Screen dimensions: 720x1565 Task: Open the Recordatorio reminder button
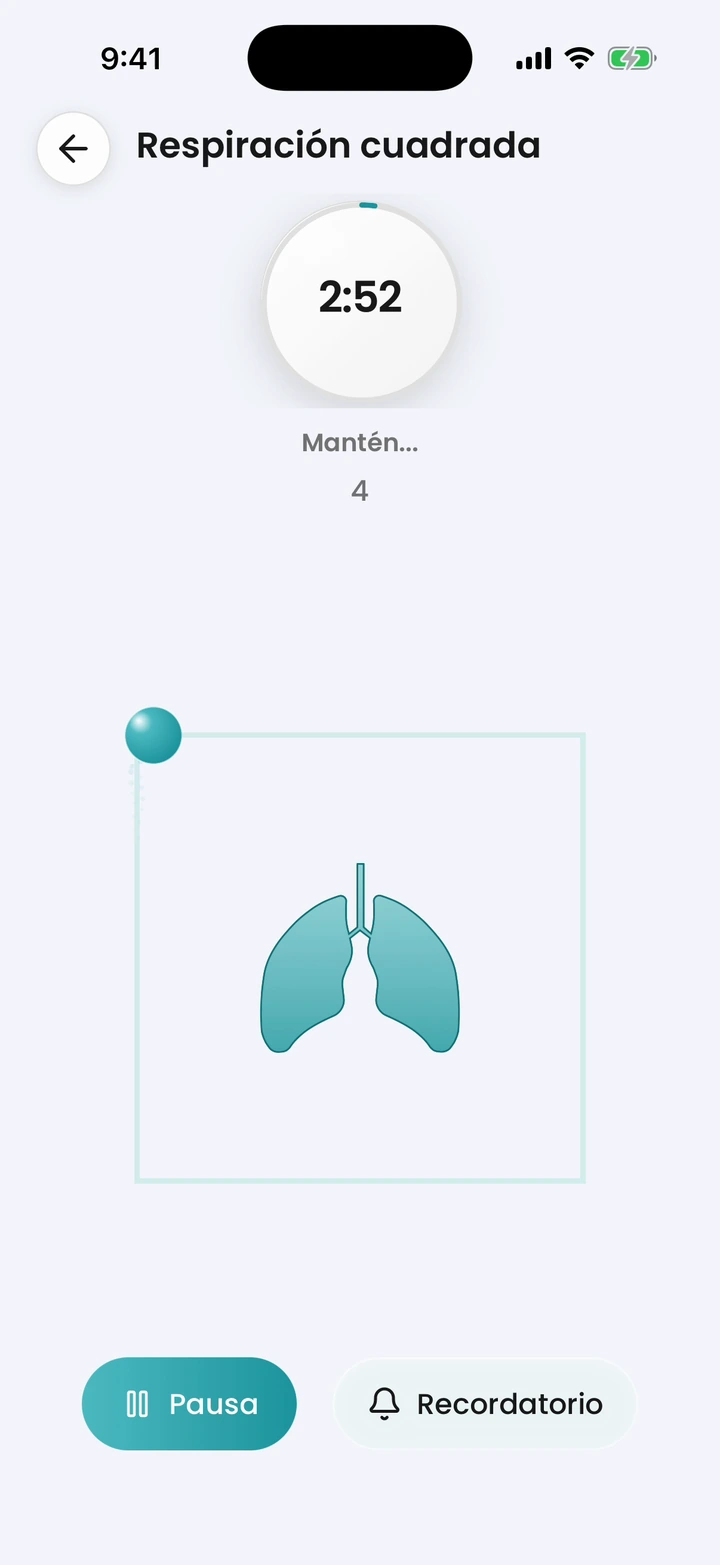(x=485, y=1403)
